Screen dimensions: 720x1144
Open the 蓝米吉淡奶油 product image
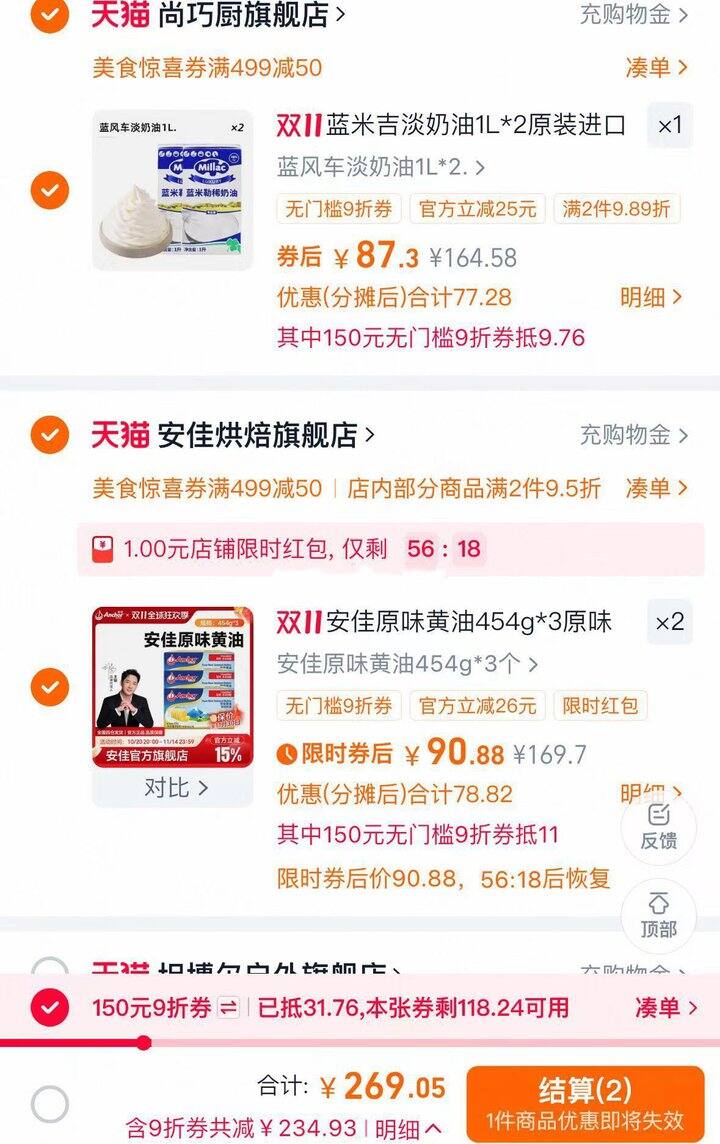pos(173,189)
